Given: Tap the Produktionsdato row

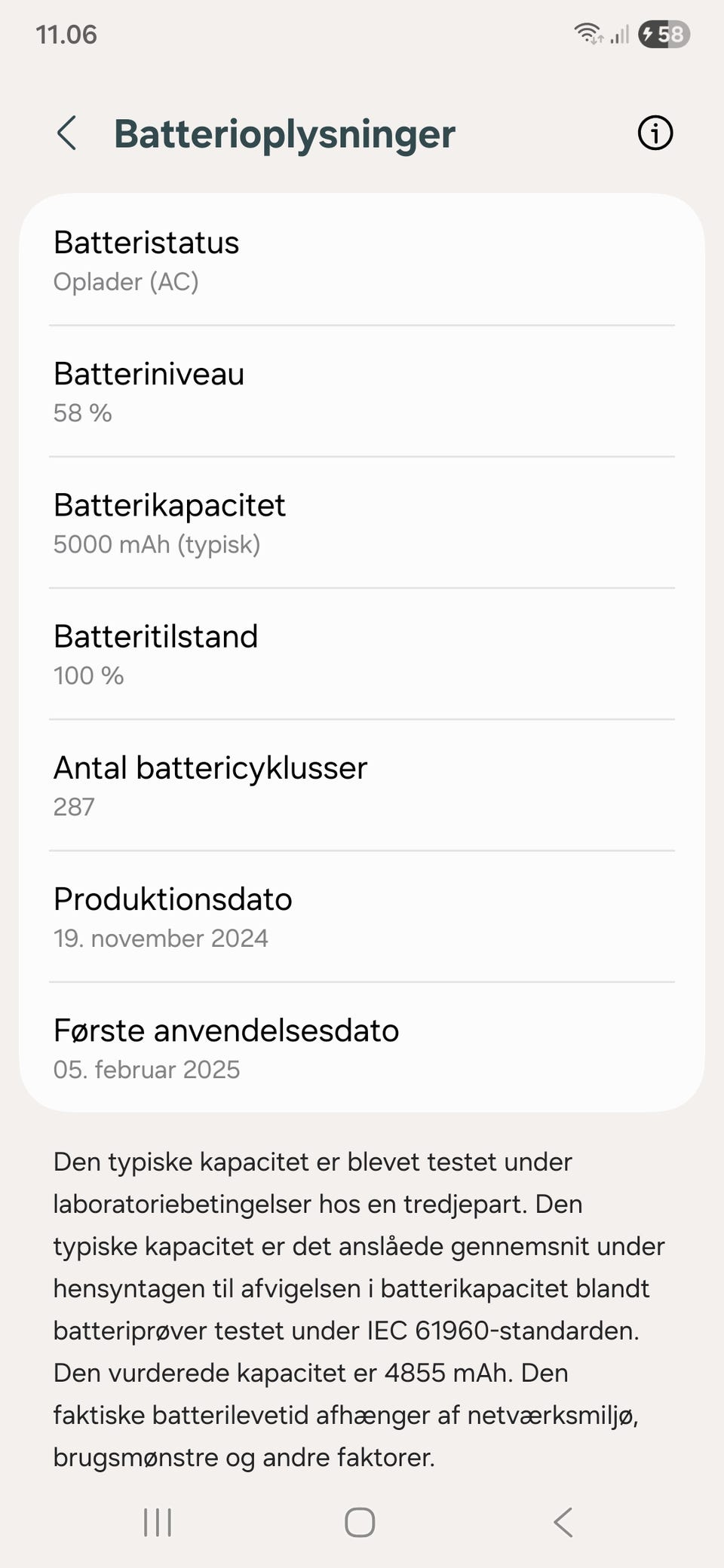Looking at the screenshot, I should [x=362, y=917].
